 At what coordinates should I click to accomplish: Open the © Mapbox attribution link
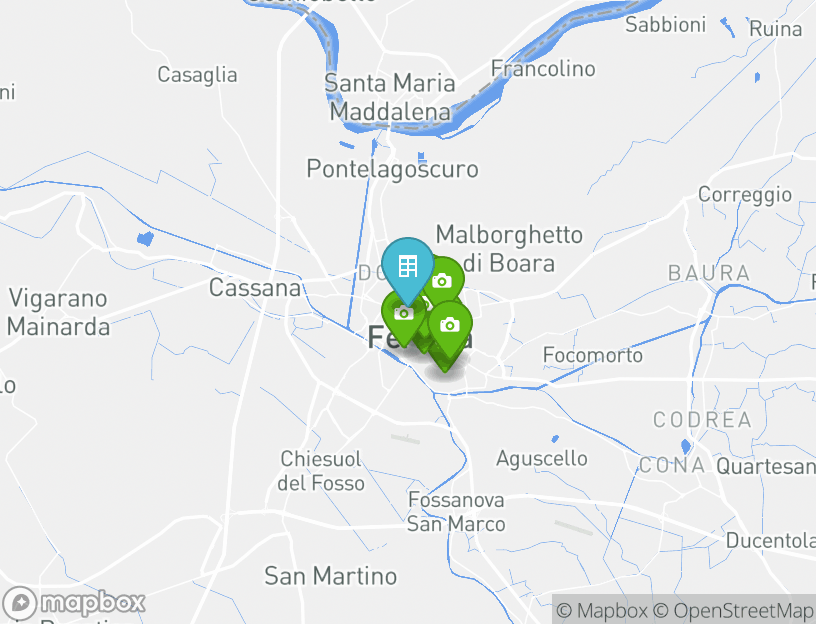[602, 610]
